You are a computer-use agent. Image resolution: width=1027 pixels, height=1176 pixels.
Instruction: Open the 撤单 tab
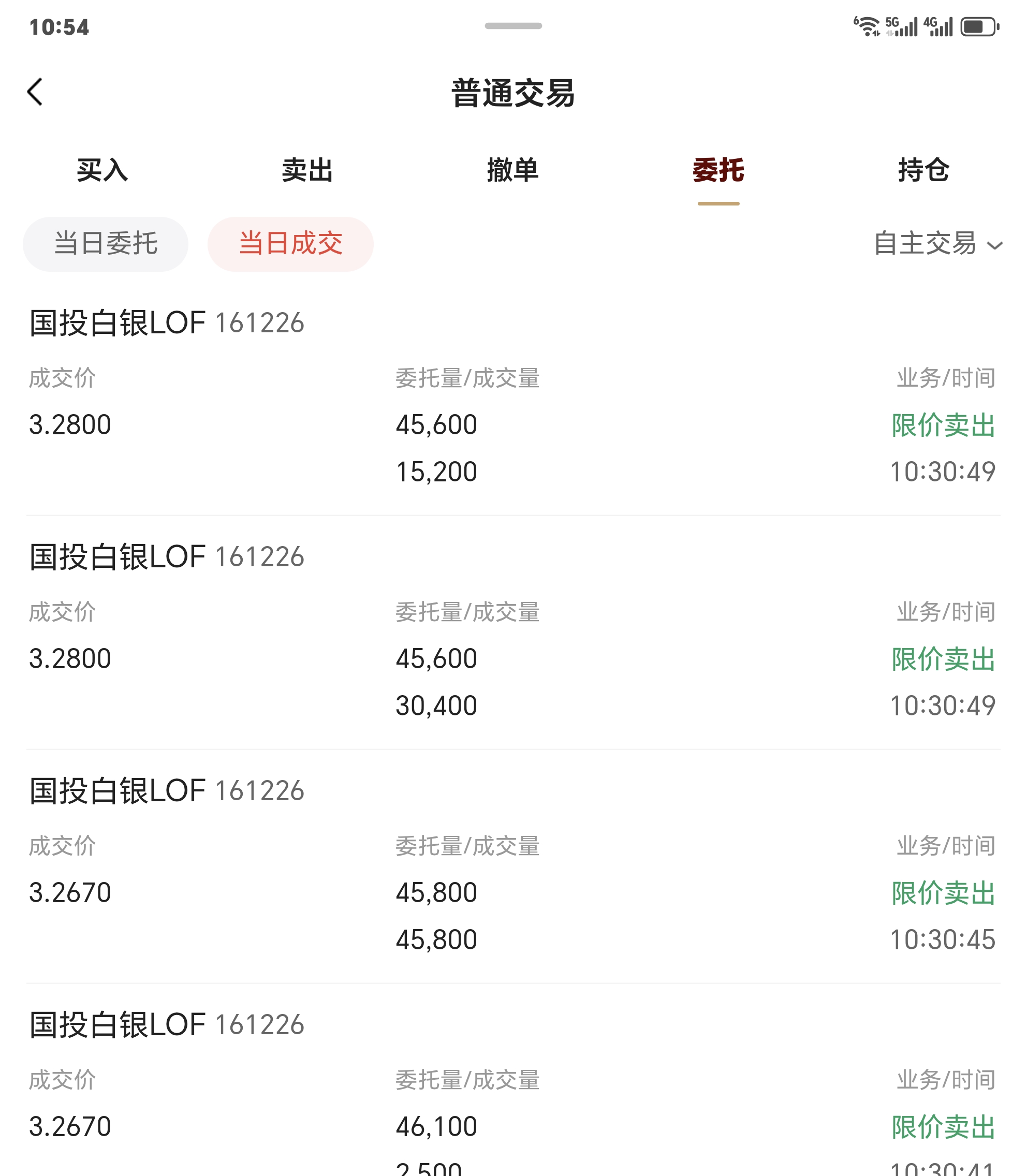(x=513, y=170)
